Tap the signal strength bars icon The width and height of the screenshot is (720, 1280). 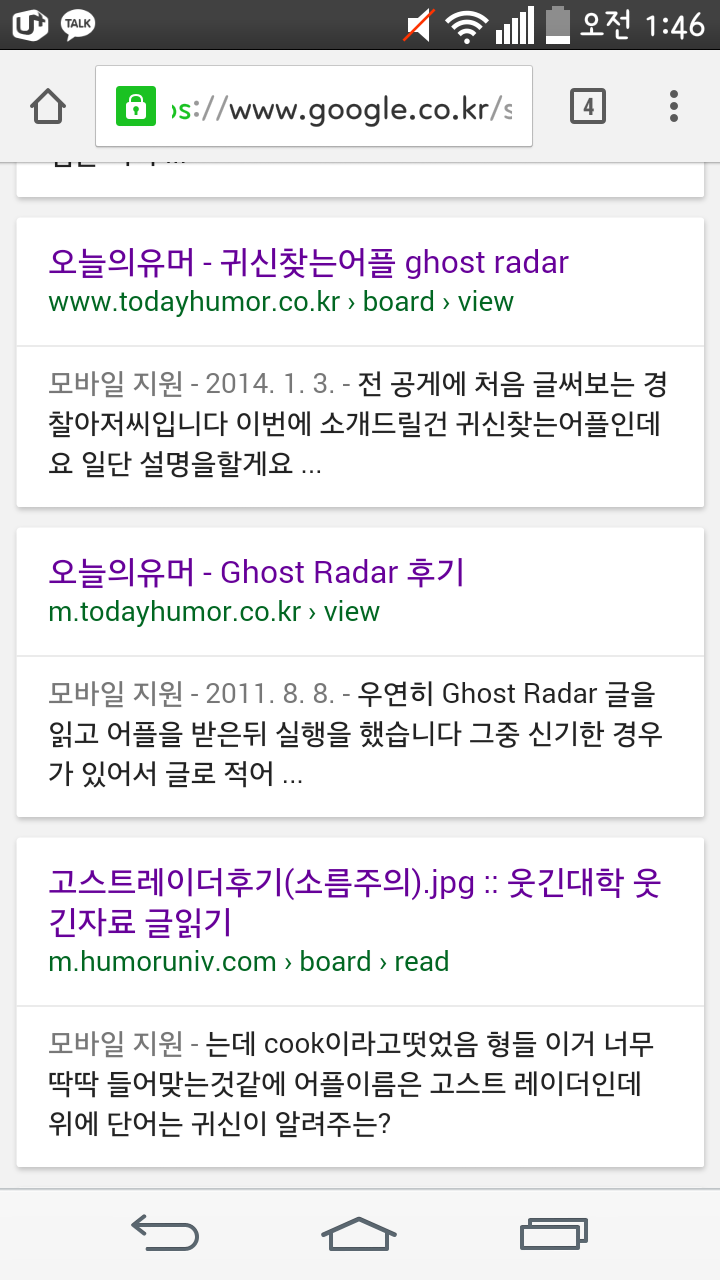tap(513, 25)
